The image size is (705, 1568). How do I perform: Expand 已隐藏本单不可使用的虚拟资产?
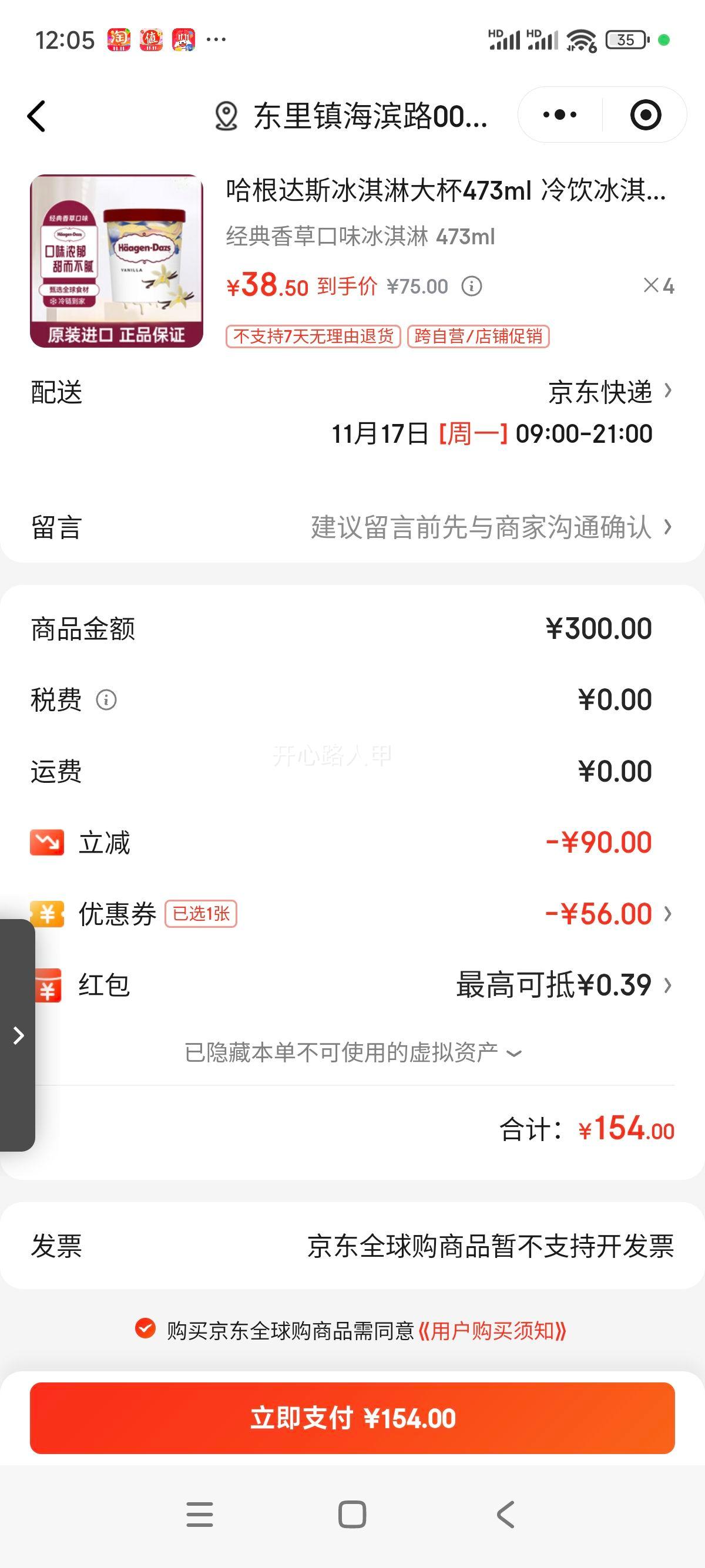pos(352,1052)
